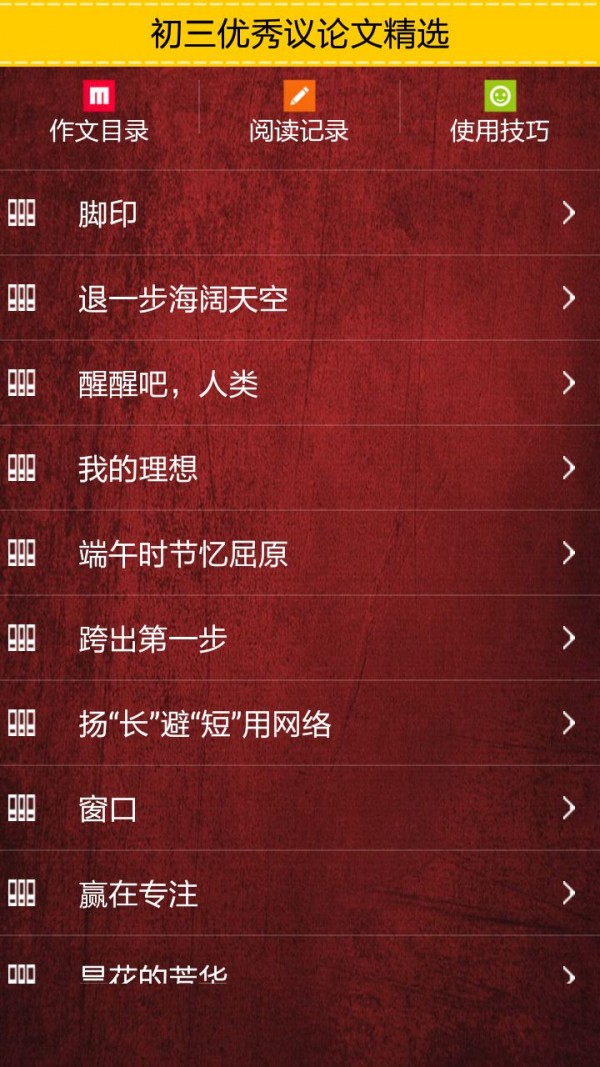Read the essay 赢在专注

(x=300, y=893)
